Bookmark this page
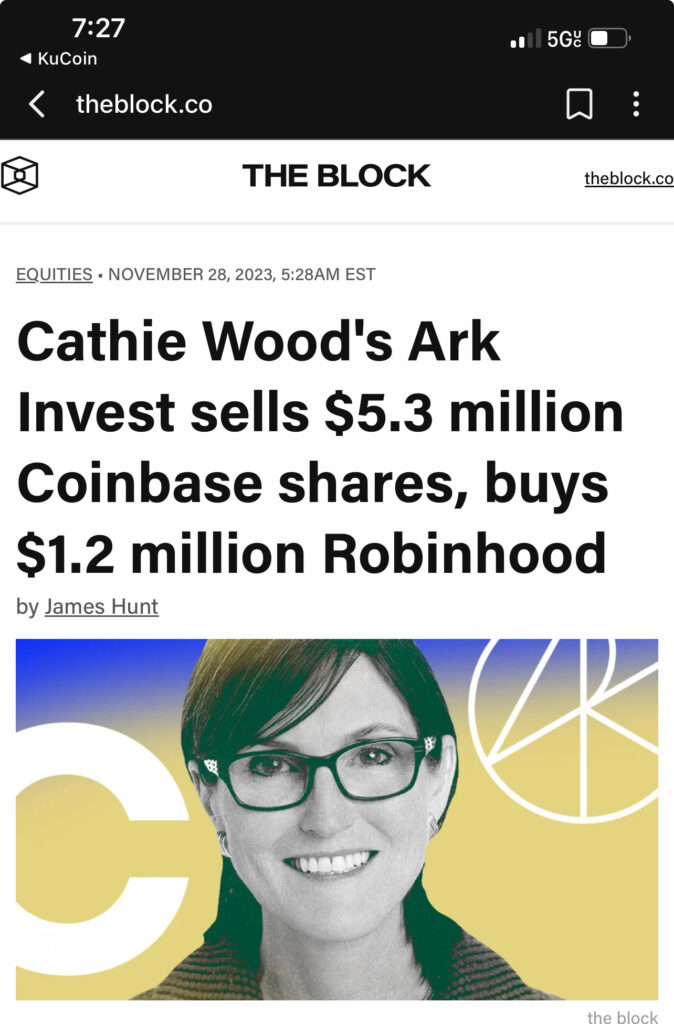The width and height of the screenshot is (674, 1024). 579,104
